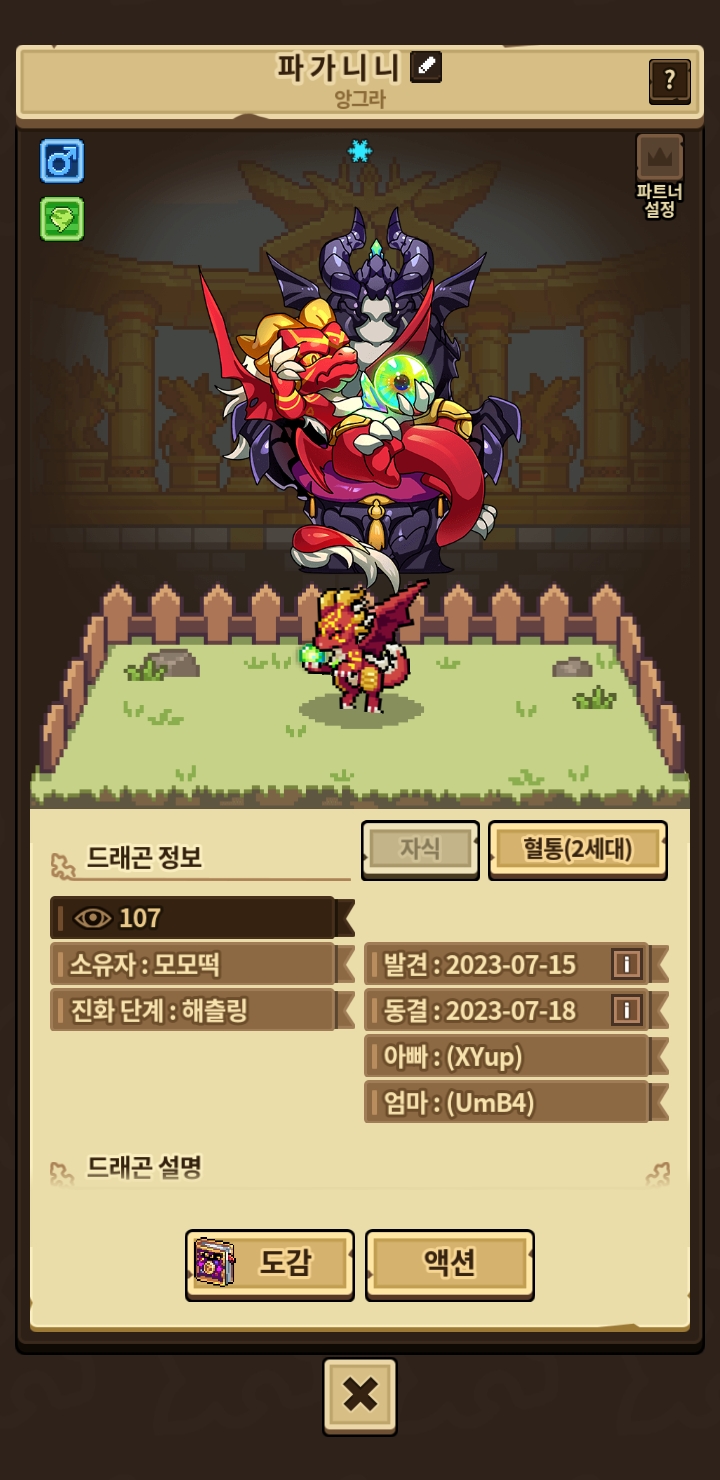Tap the green wind element icon
720x1480 pixels.
62,218
